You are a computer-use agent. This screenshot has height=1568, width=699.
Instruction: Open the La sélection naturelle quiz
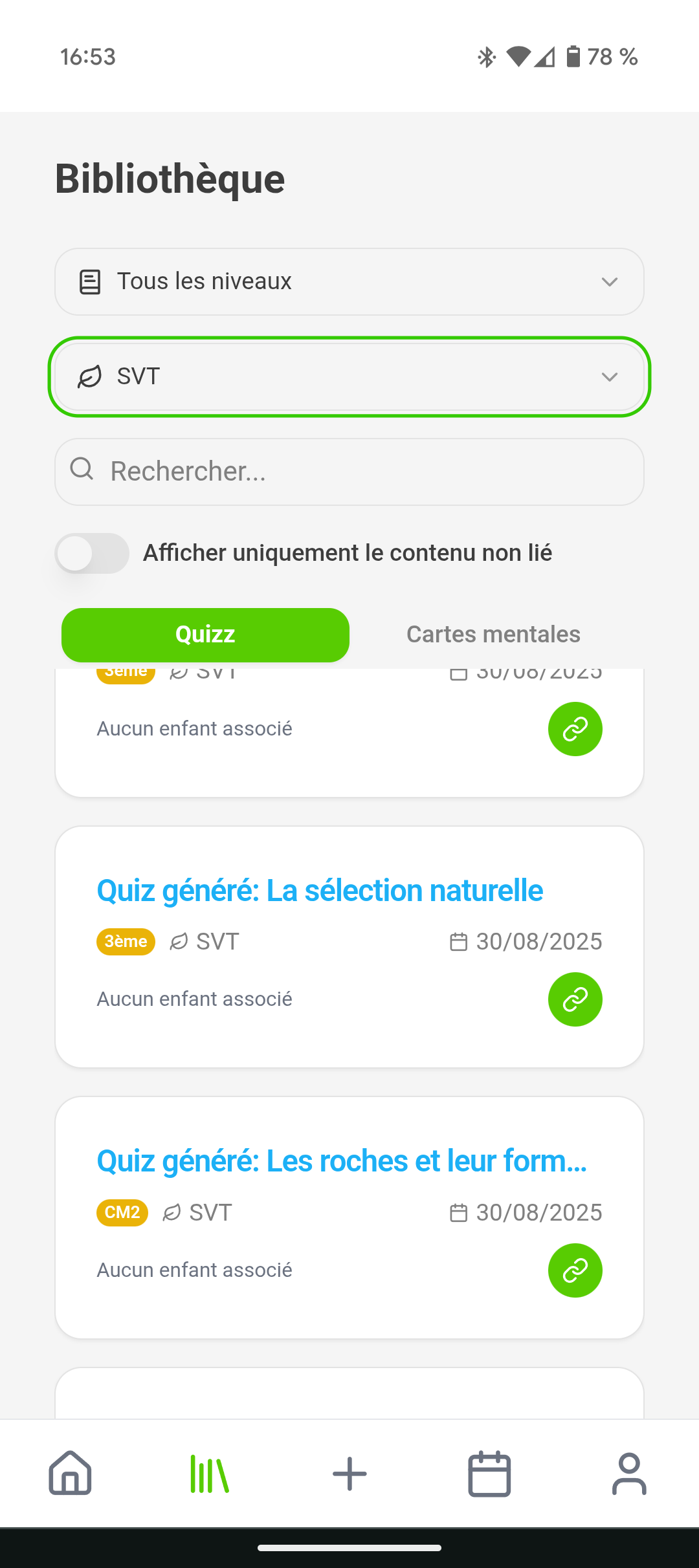click(320, 891)
